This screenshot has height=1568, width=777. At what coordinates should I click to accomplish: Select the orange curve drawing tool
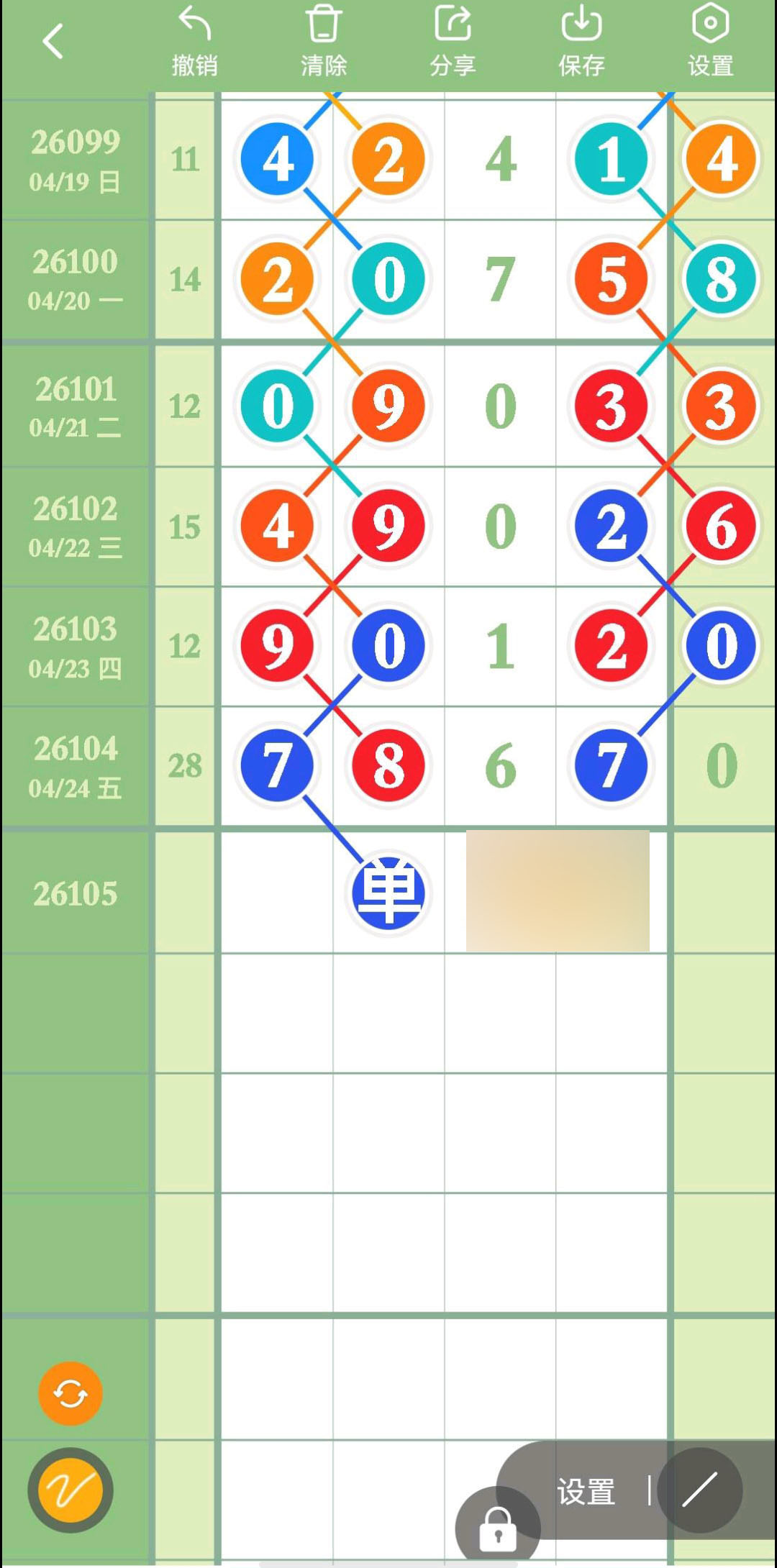point(71,1490)
